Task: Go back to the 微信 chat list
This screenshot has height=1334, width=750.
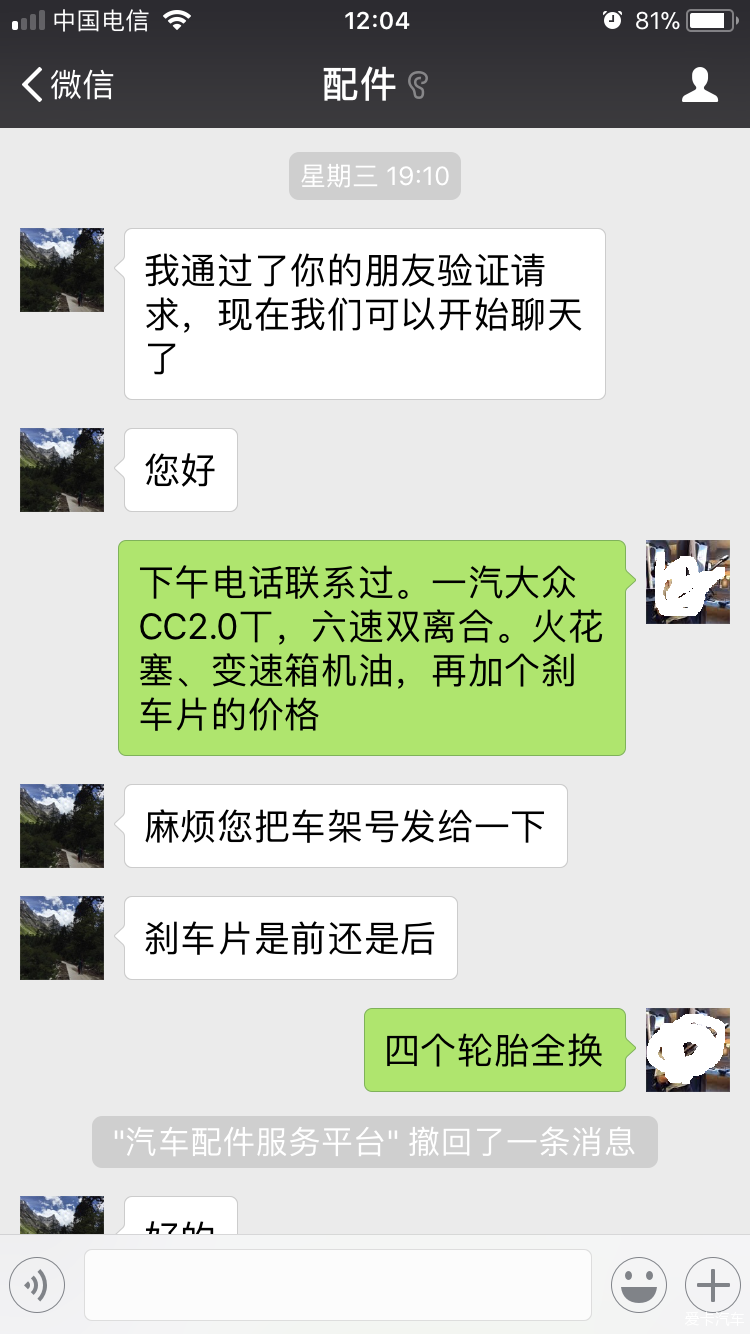Action: (x=67, y=85)
